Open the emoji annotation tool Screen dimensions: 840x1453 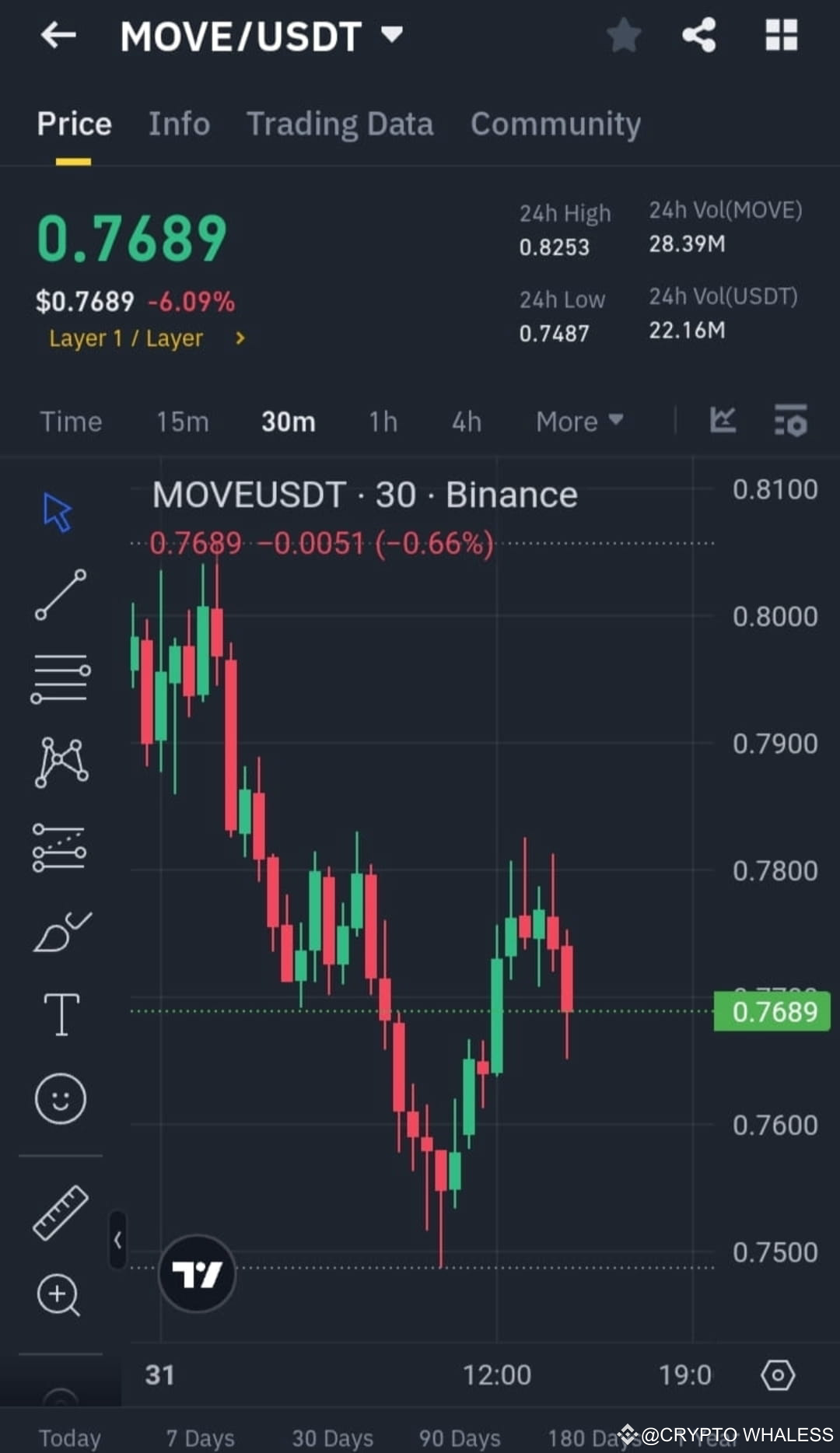click(61, 1097)
